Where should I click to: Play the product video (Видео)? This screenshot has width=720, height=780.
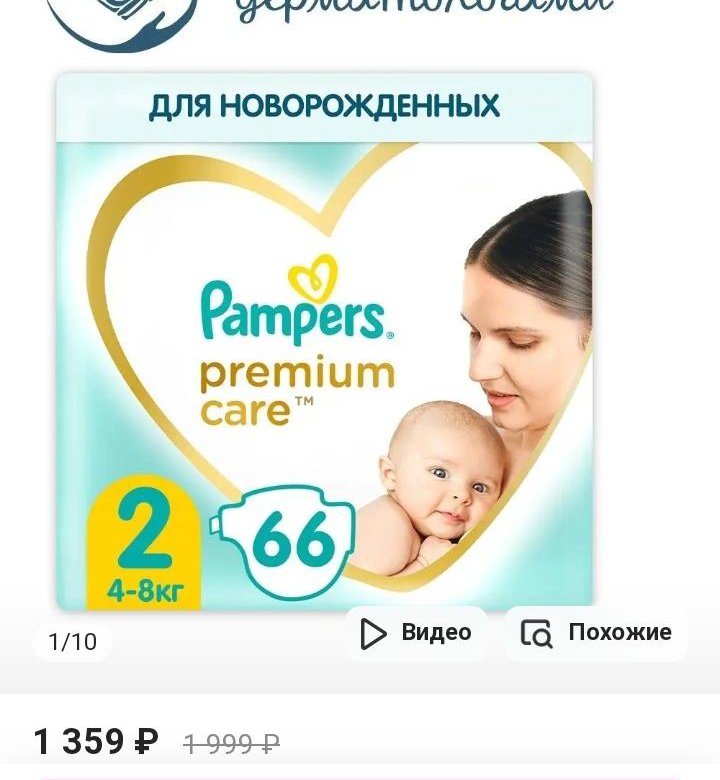coord(416,633)
